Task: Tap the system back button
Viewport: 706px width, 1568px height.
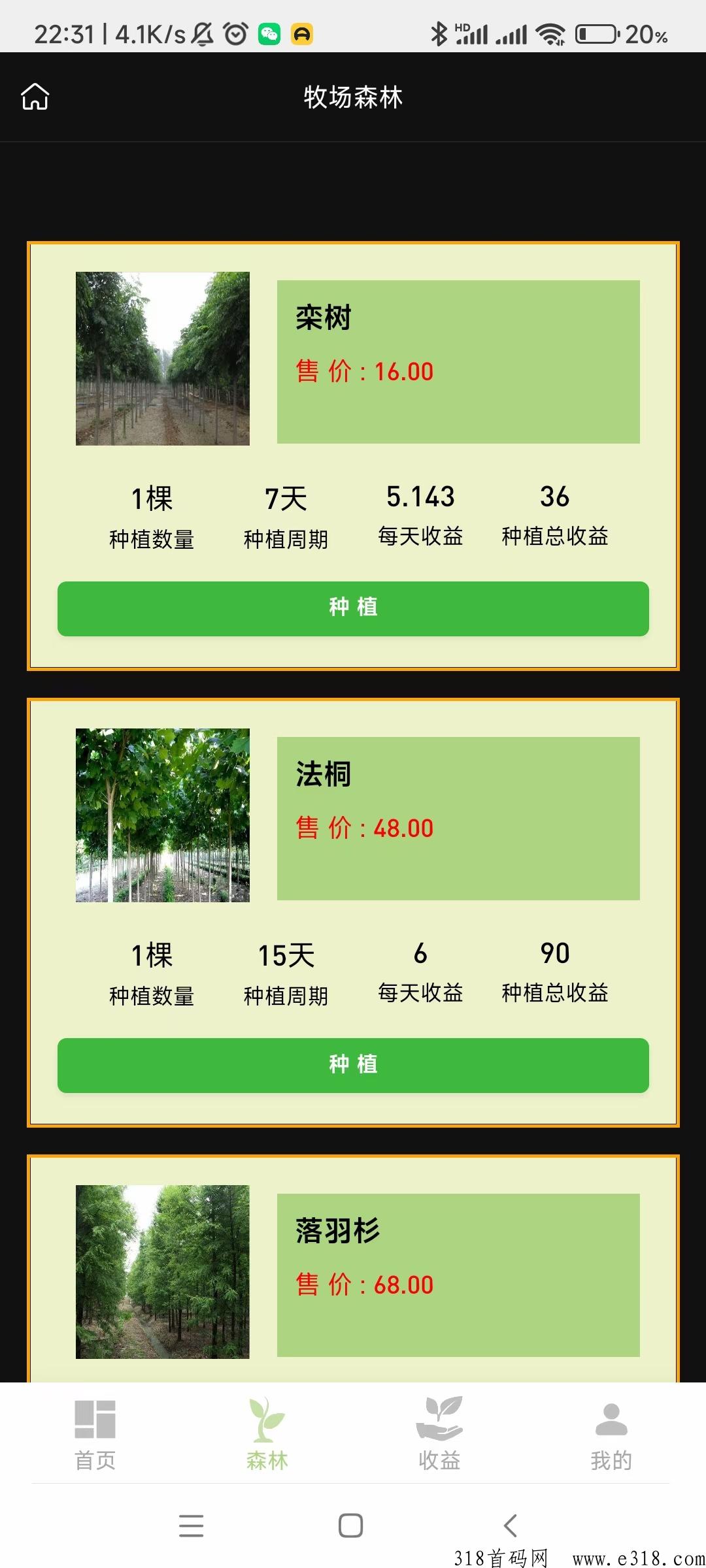Action: pos(511,1526)
